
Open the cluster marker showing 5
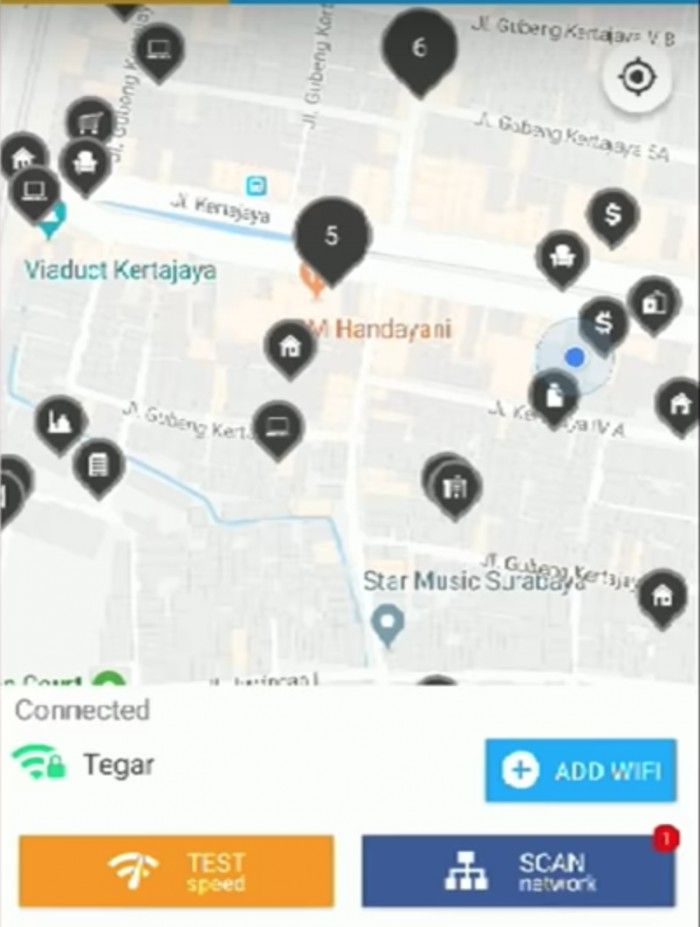pos(332,237)
